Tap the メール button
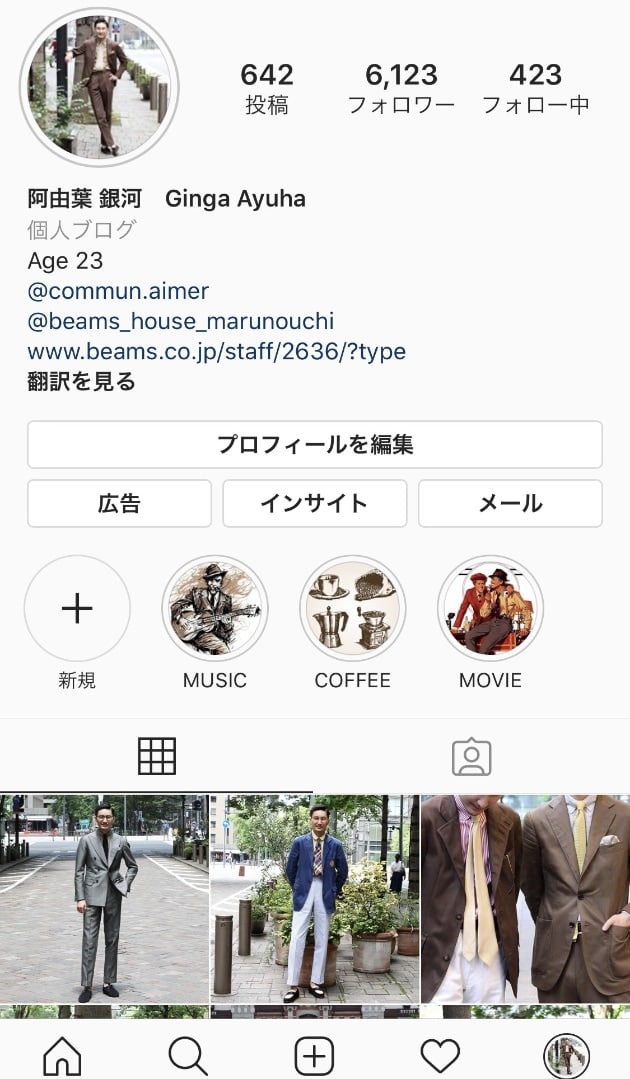Viewport: 630px width, 1079px height. point(510,503)
